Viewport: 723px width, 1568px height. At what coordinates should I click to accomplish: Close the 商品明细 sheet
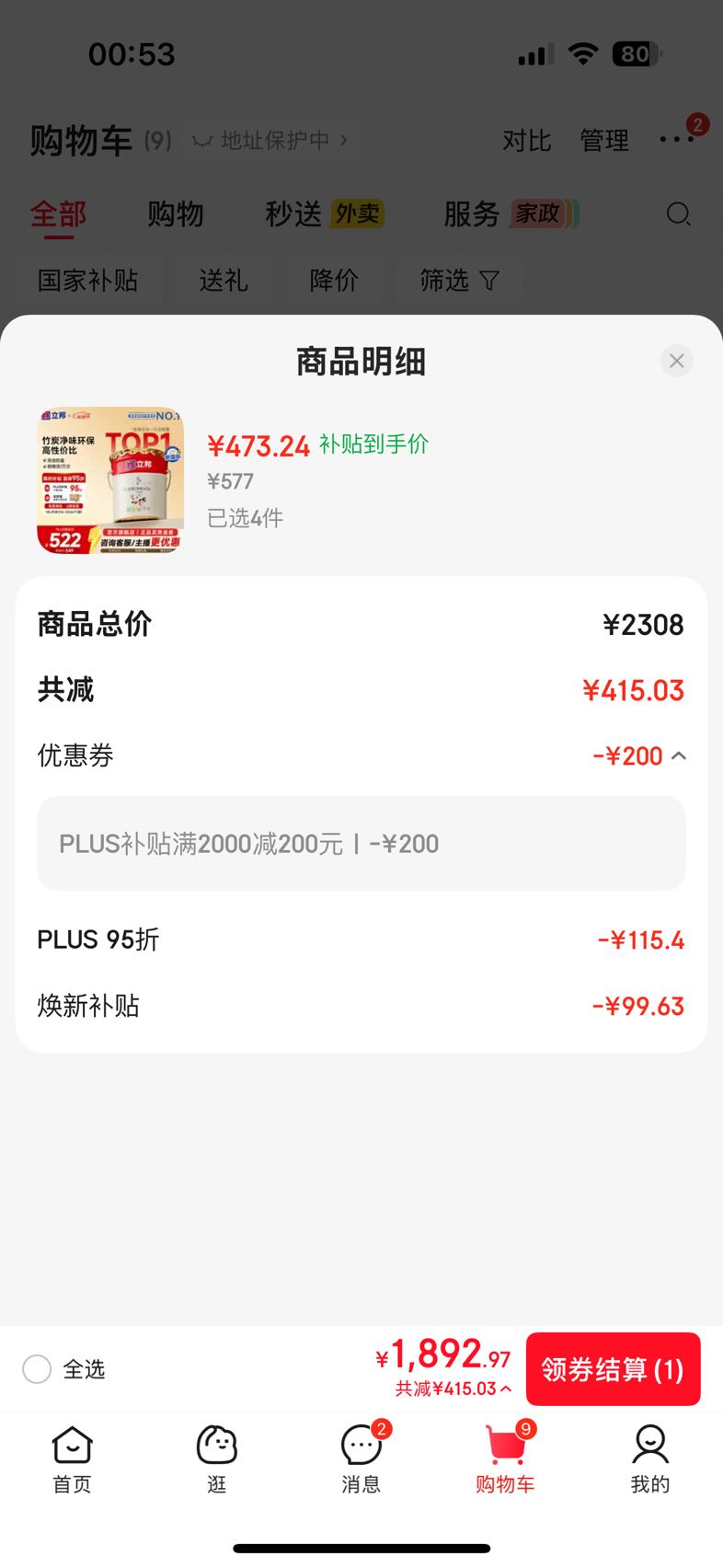click(677, 361)
